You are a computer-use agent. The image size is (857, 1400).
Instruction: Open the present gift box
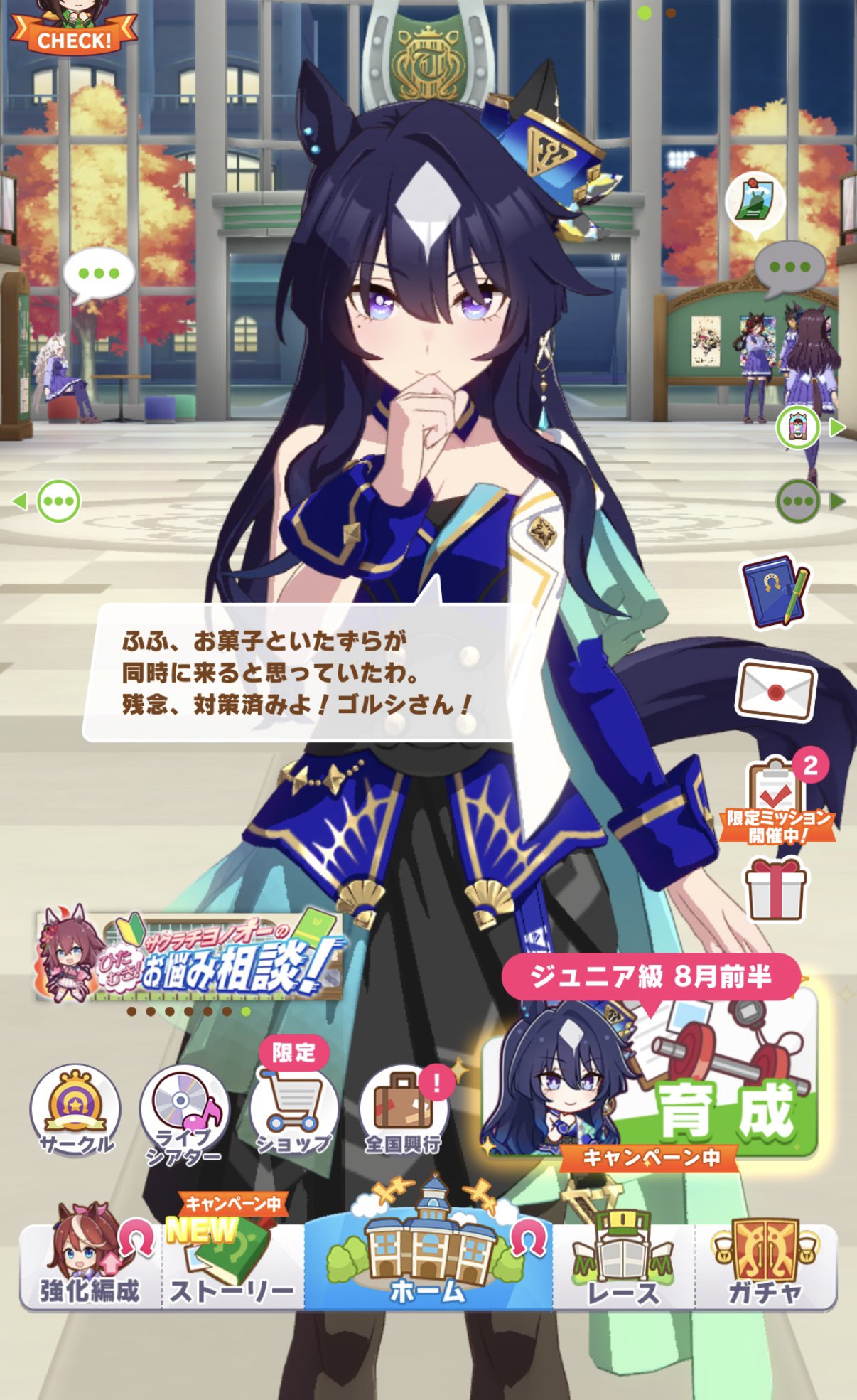[x=775, y=889]
